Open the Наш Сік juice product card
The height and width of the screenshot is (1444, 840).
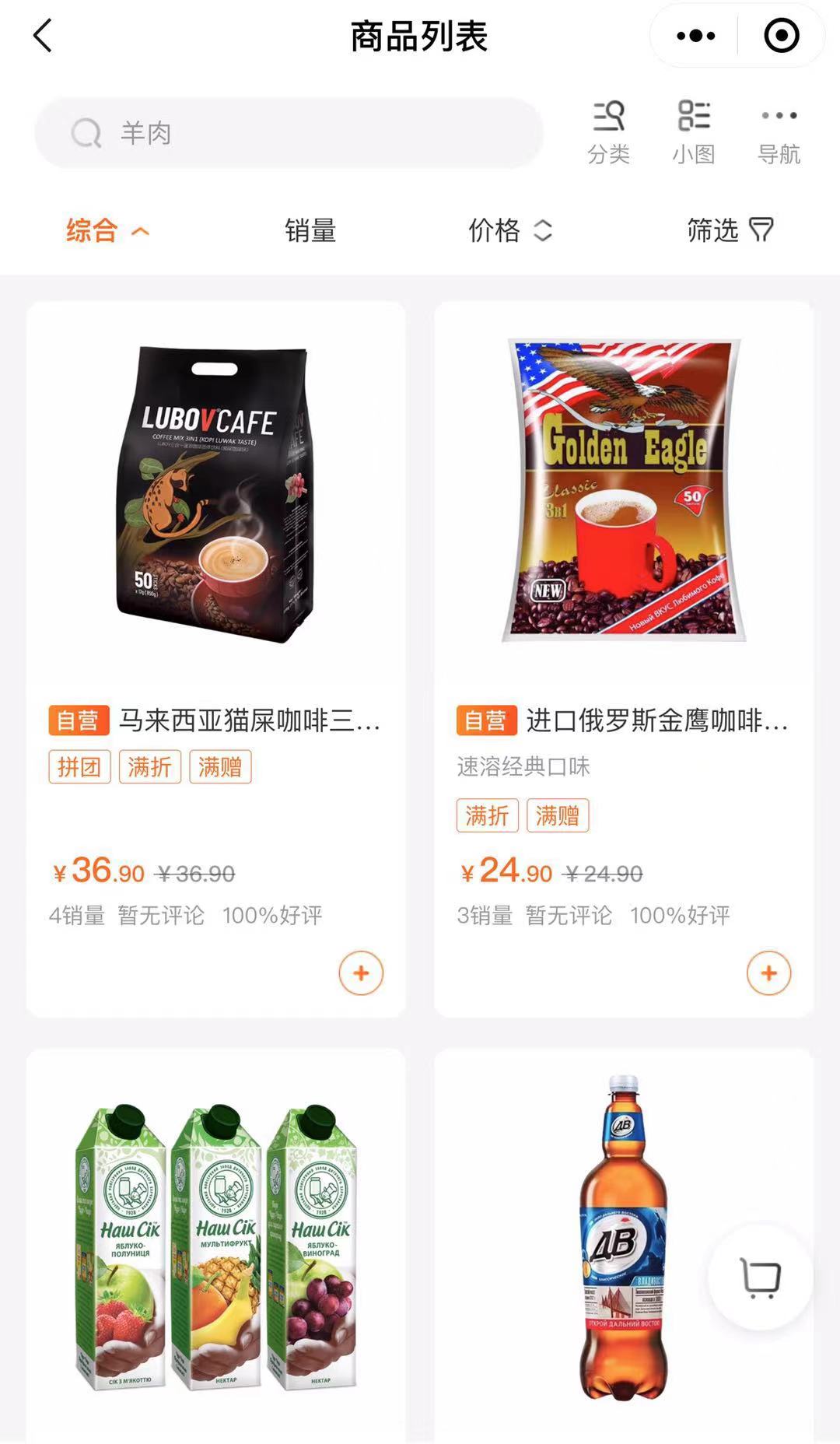215,1245
